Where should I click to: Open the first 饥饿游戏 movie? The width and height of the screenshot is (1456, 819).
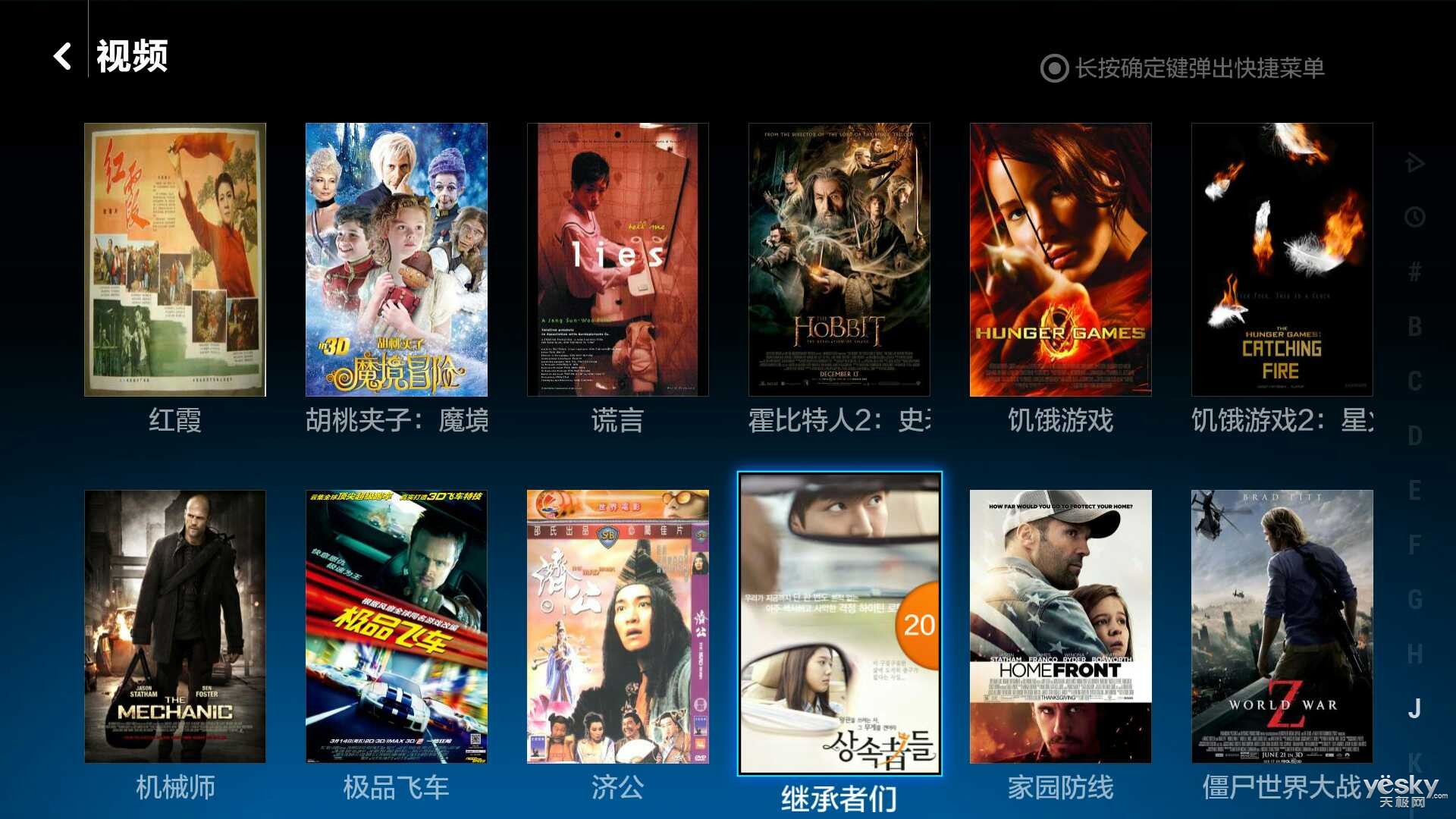pyautogui.click(x=1060, y=259)
